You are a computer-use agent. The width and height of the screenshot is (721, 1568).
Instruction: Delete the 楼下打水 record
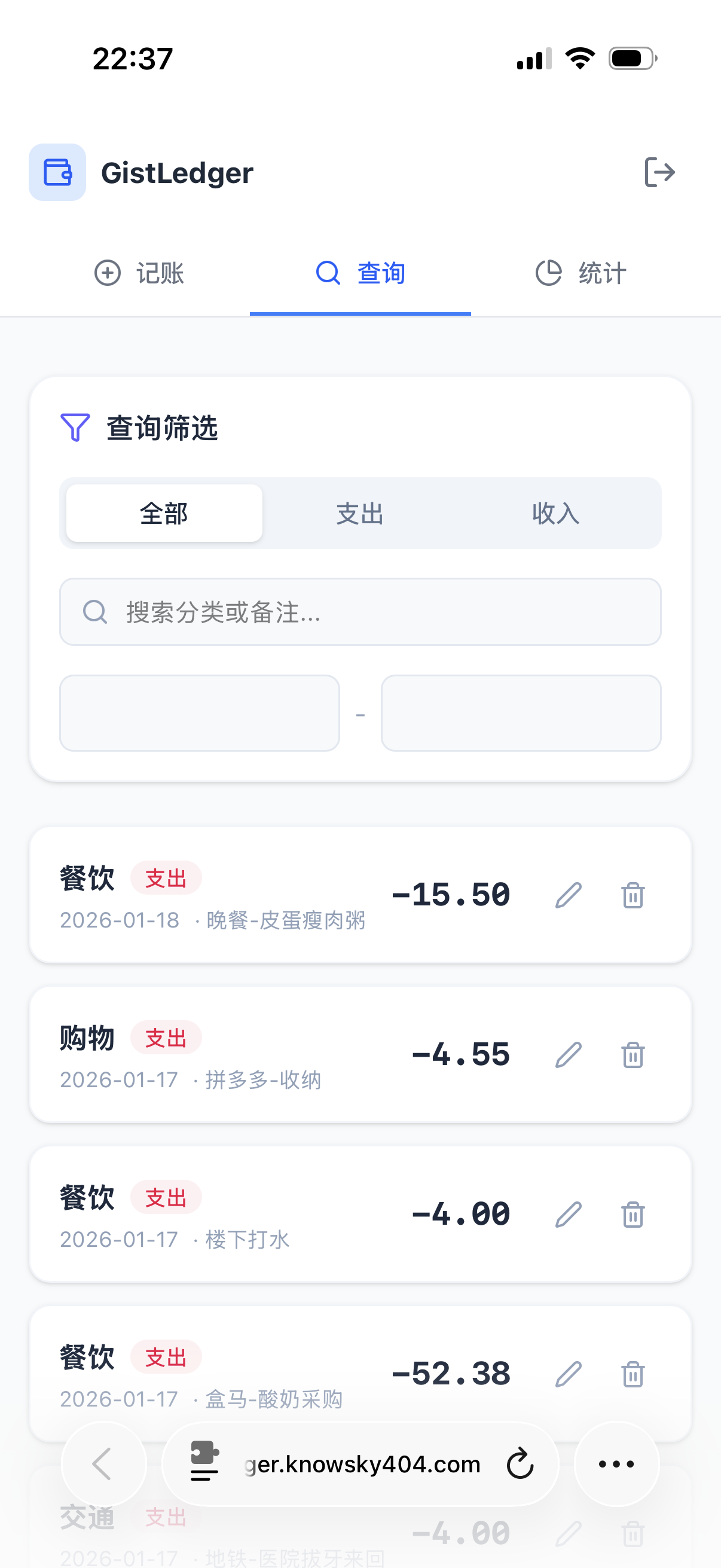click(633, 1215)
